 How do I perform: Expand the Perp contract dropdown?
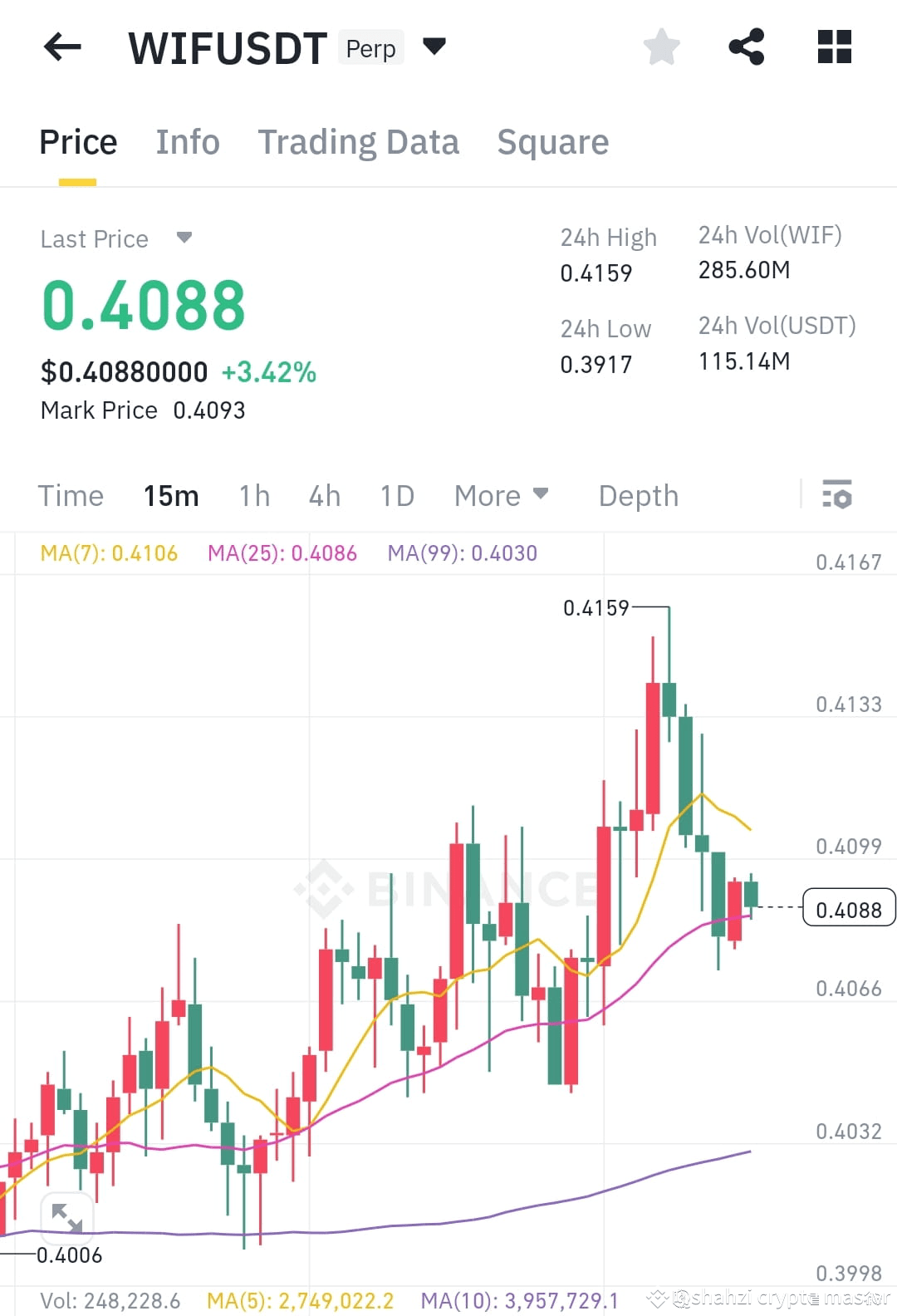434,47
